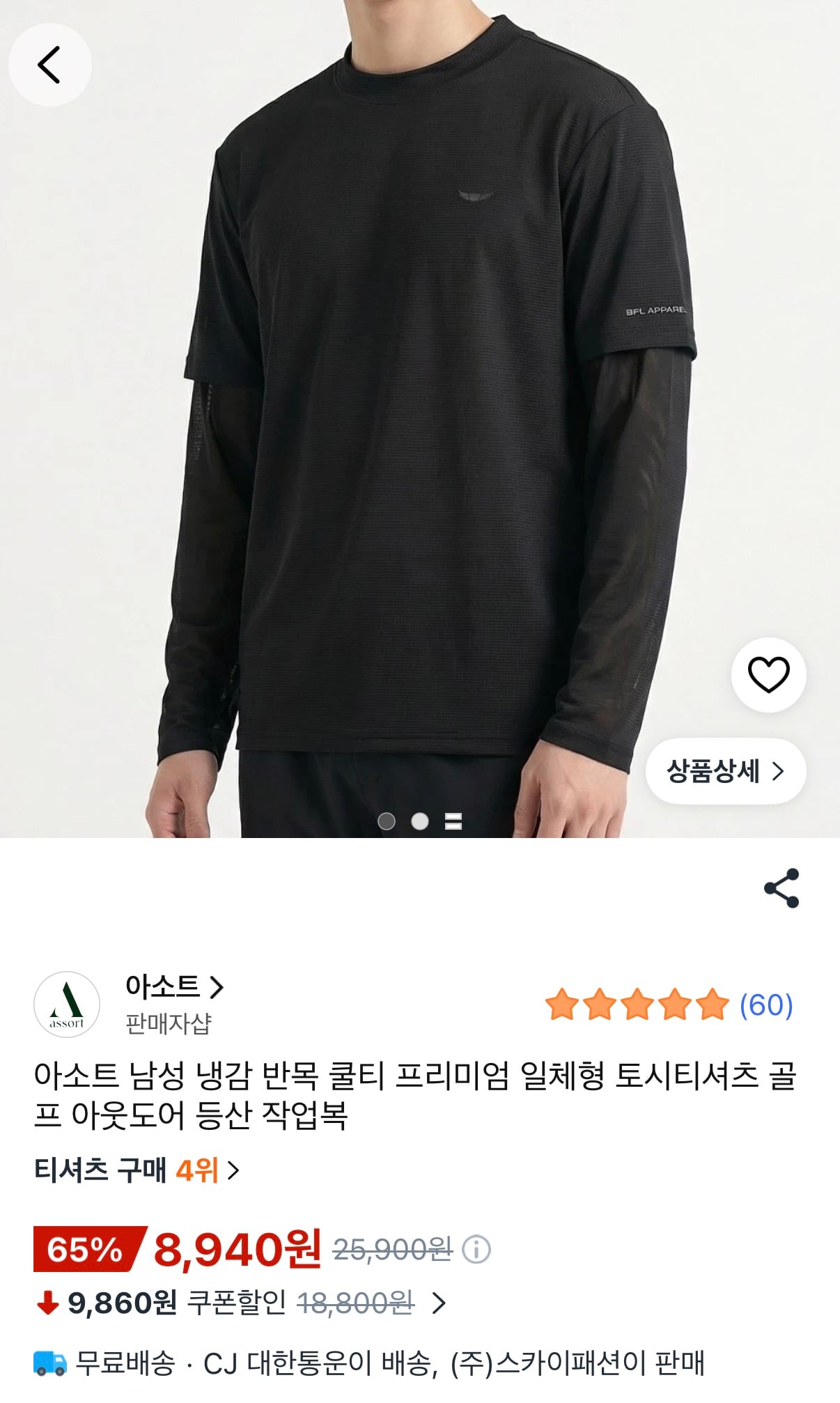Add the shirt to wishlist via heart icon
The height and width of the screenshot is (1403, 840).
click(x=768, y=674)
